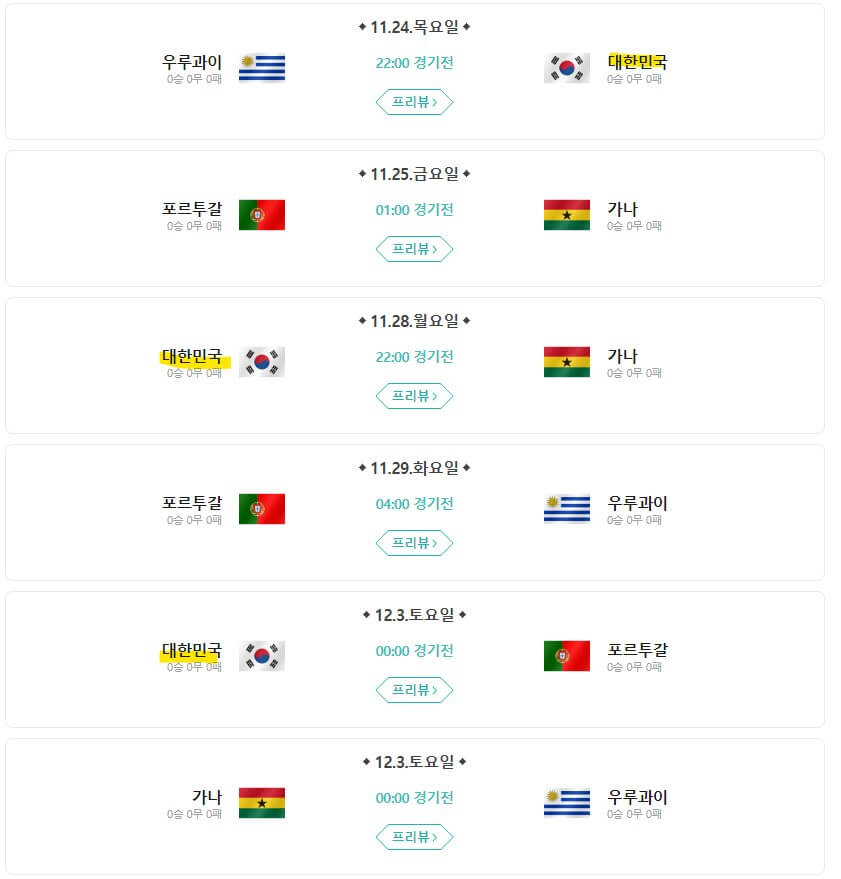Click the Ghana flag in the 11.25 match
The image size is (841, 879).
567,214
